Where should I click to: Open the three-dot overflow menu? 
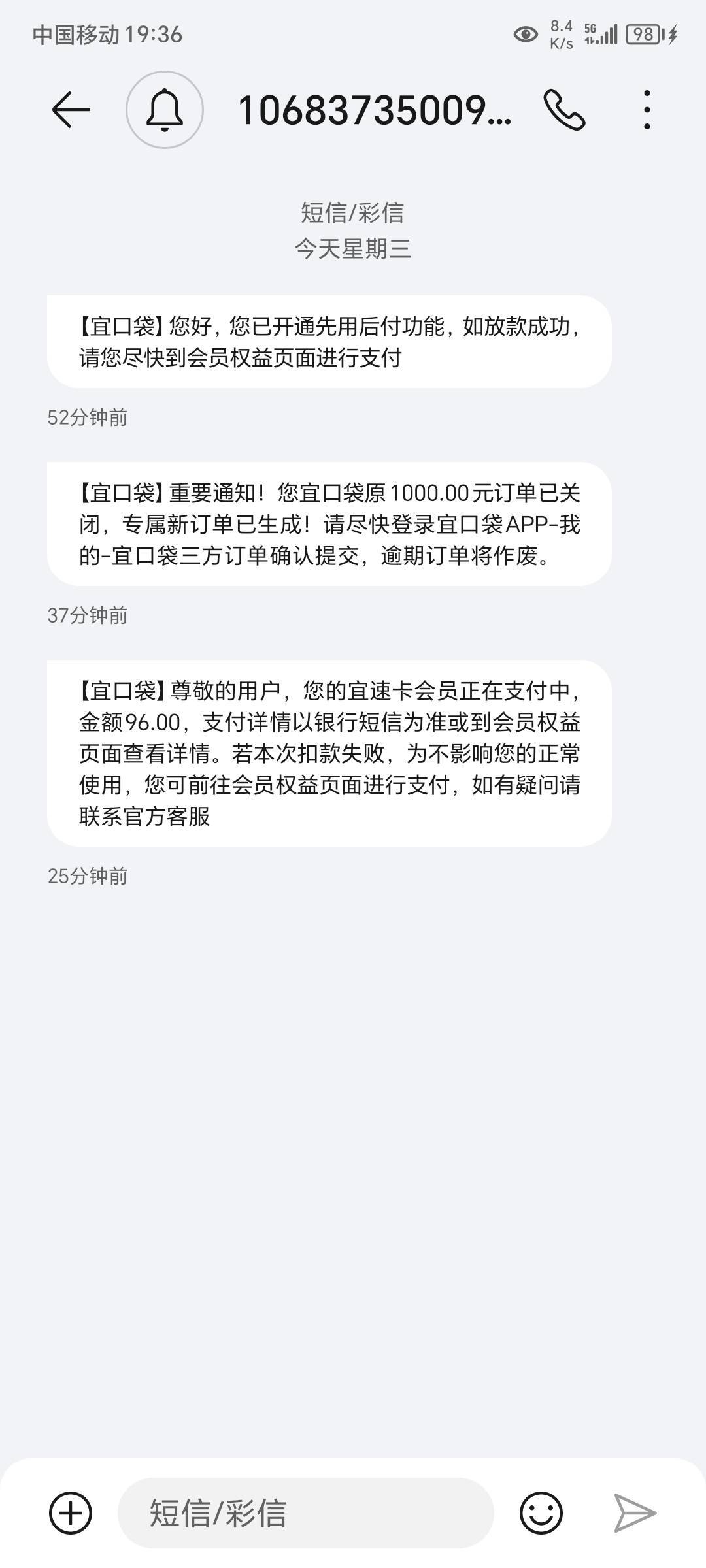pyautogui.click(x=647, y=110)
